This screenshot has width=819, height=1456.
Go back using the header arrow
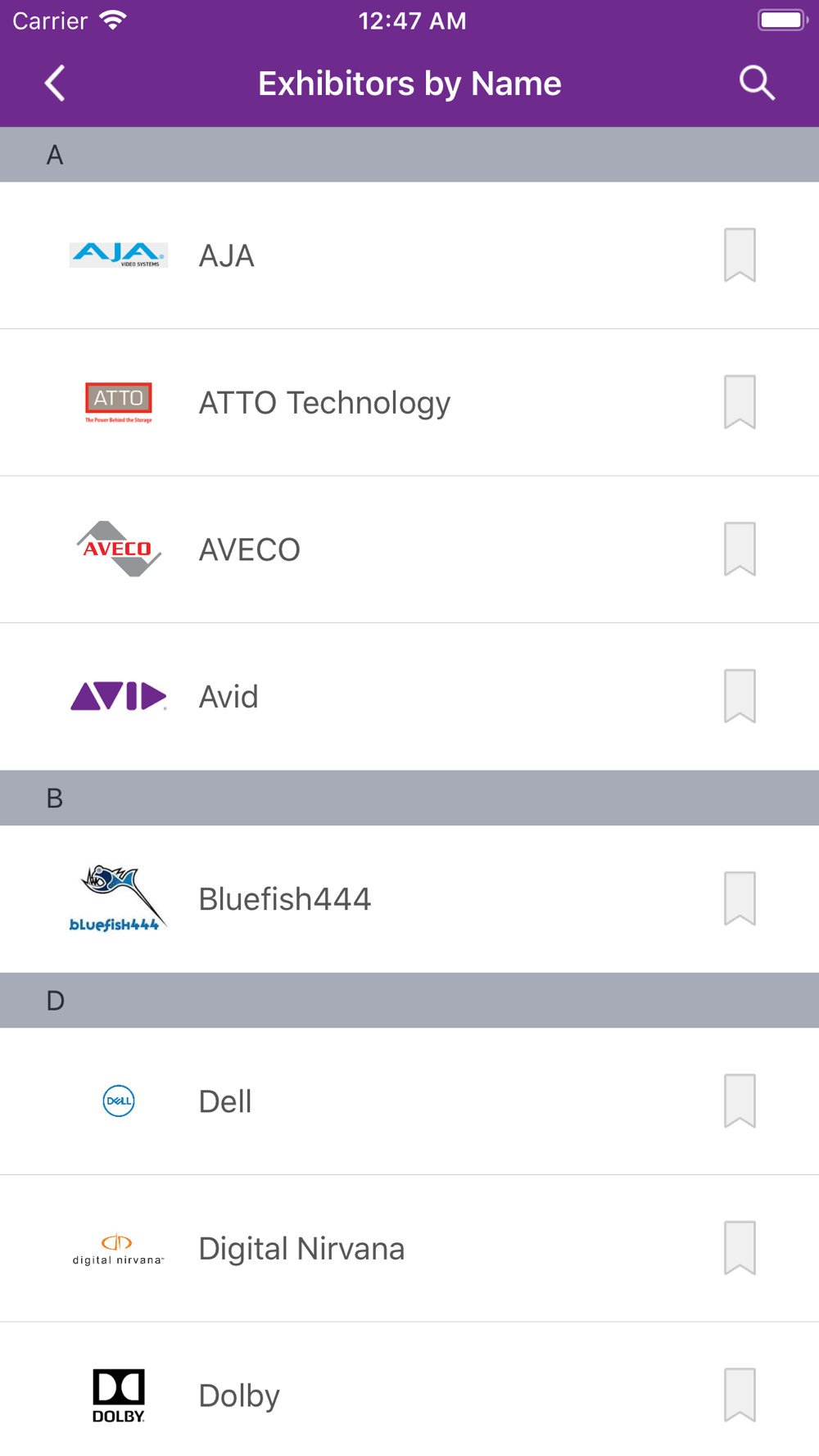55,84
